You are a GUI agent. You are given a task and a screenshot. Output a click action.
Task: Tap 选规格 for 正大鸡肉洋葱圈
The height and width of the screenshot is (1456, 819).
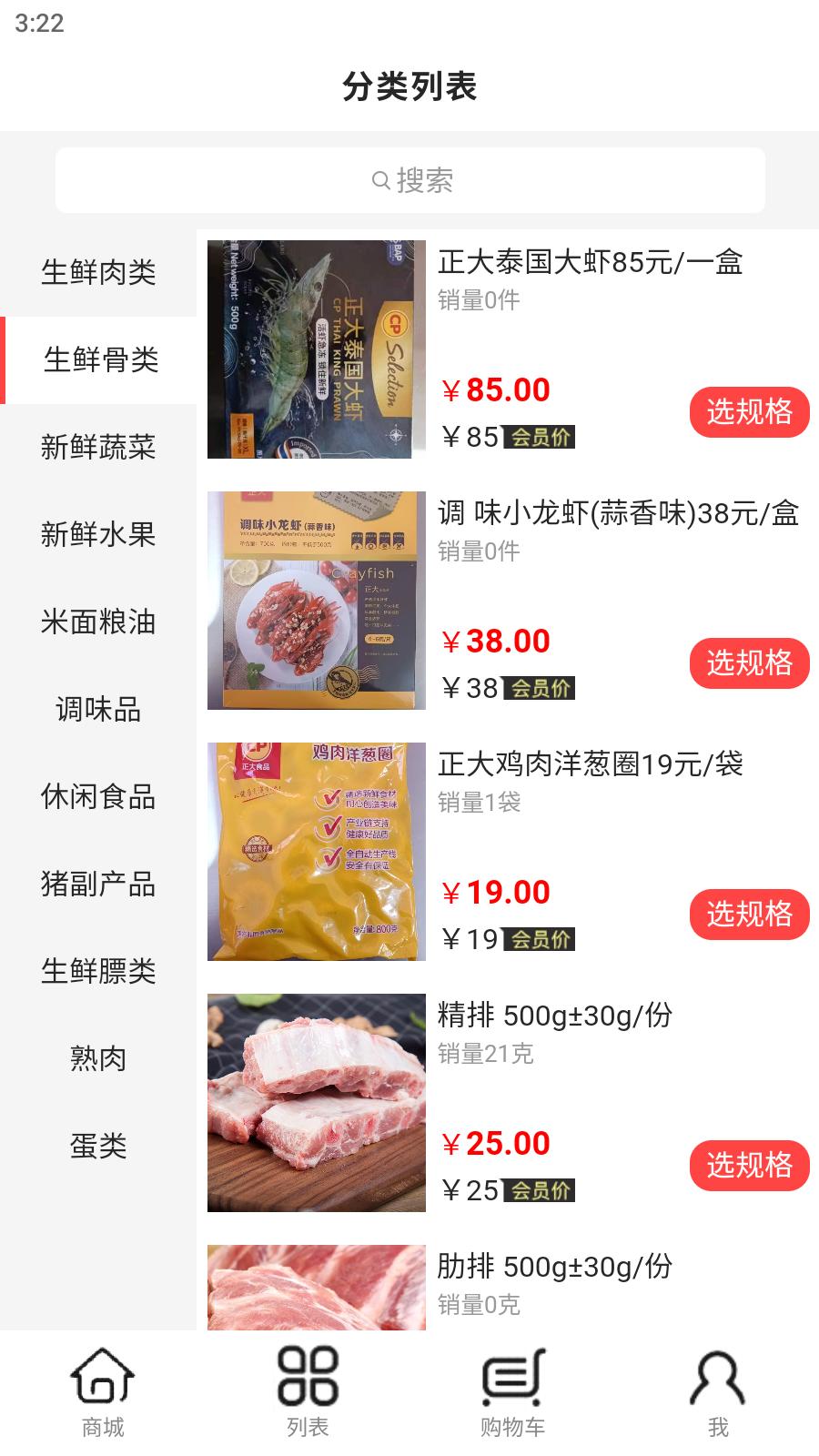(749, 913)
